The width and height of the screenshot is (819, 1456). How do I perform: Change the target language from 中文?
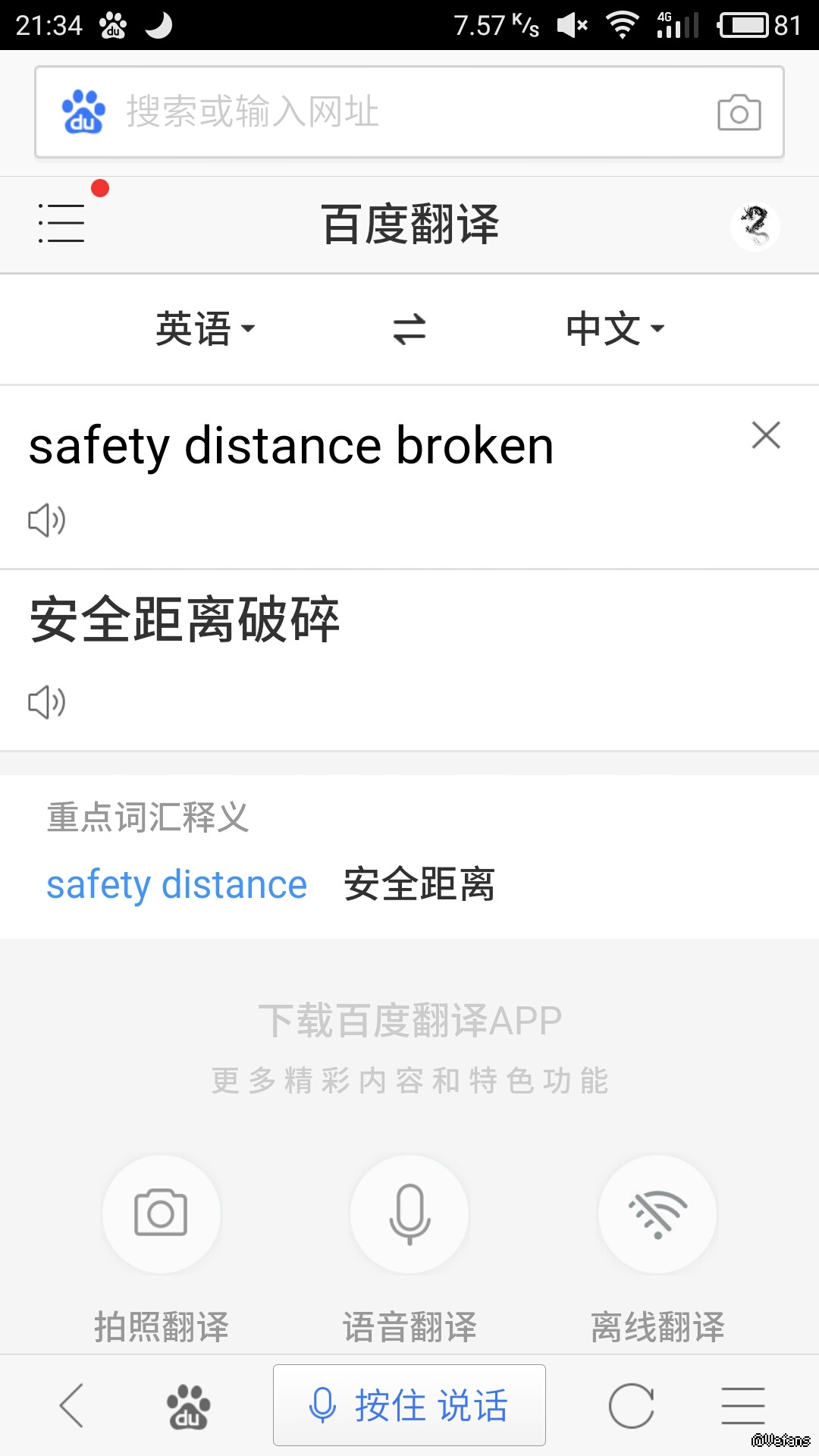[615, 329]
